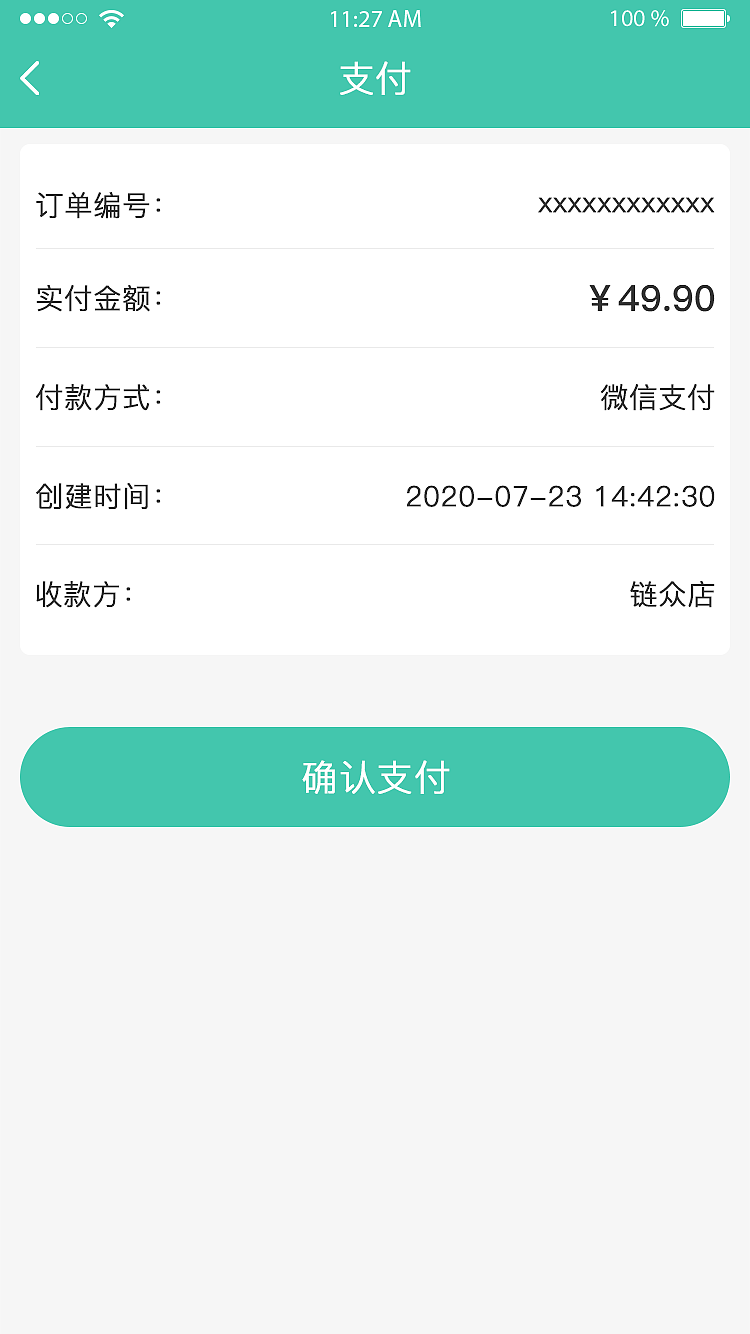Tap the 100% battery percentage text
Screen dimensions: 750x1334
(640, 17)
